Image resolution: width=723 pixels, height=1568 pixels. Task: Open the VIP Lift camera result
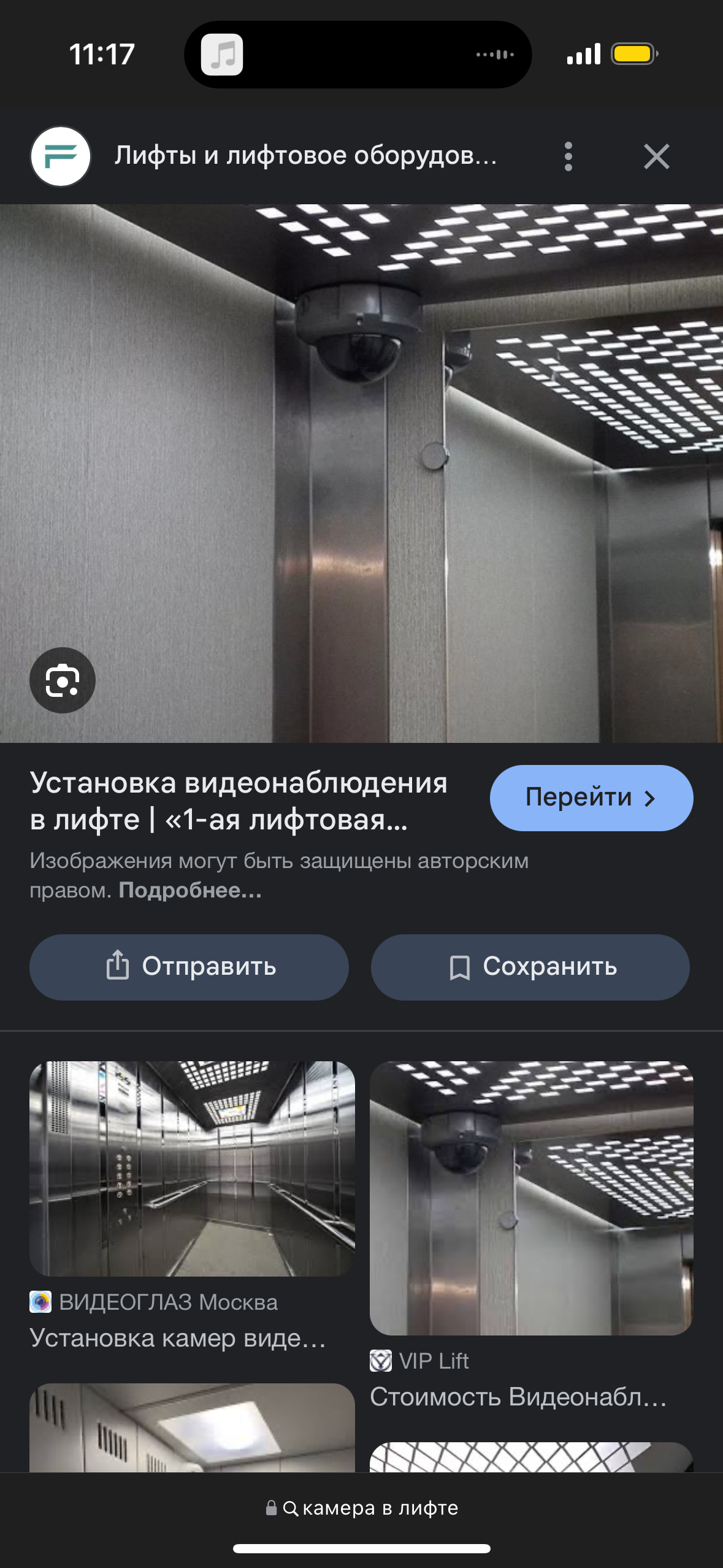(531, 1197)
